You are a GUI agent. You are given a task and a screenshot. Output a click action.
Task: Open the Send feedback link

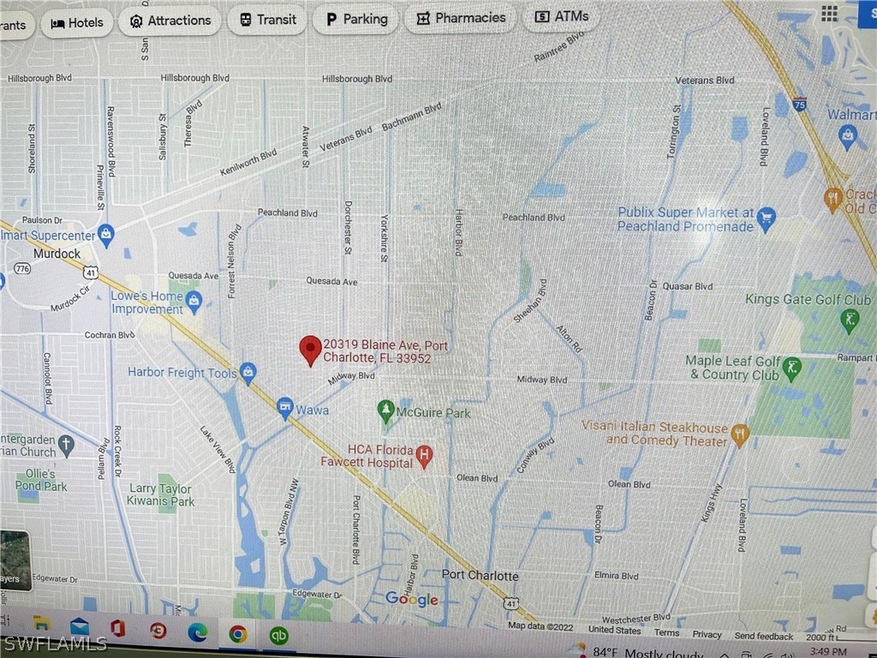tap(763, 635)
